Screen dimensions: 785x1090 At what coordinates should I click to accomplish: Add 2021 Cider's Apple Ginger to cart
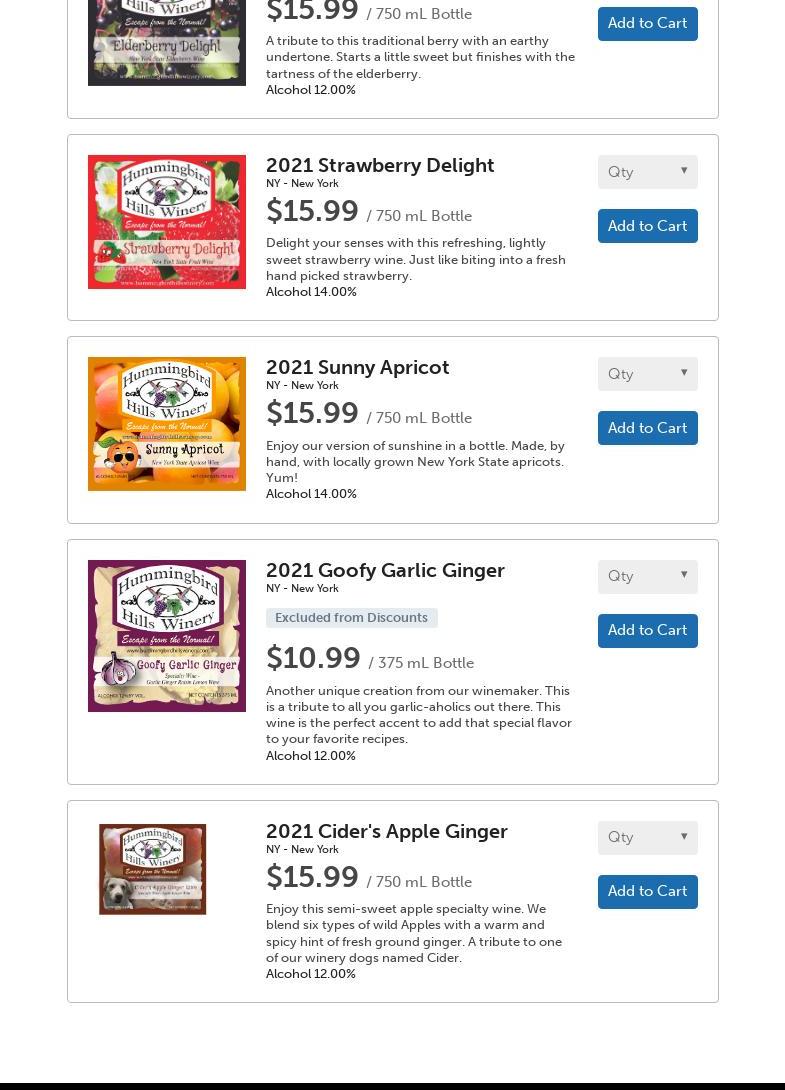(647, 891)
